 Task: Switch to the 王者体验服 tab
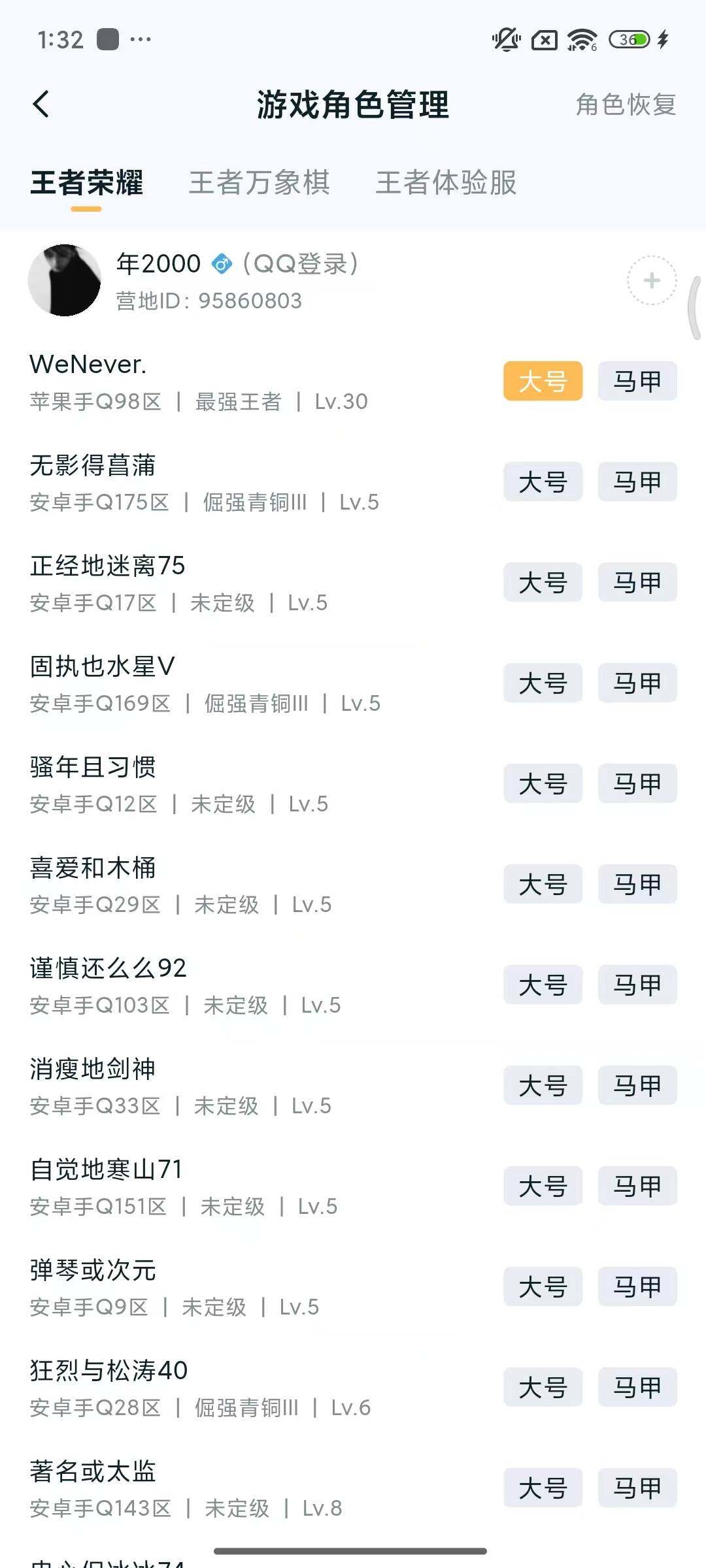pos(446,184)
